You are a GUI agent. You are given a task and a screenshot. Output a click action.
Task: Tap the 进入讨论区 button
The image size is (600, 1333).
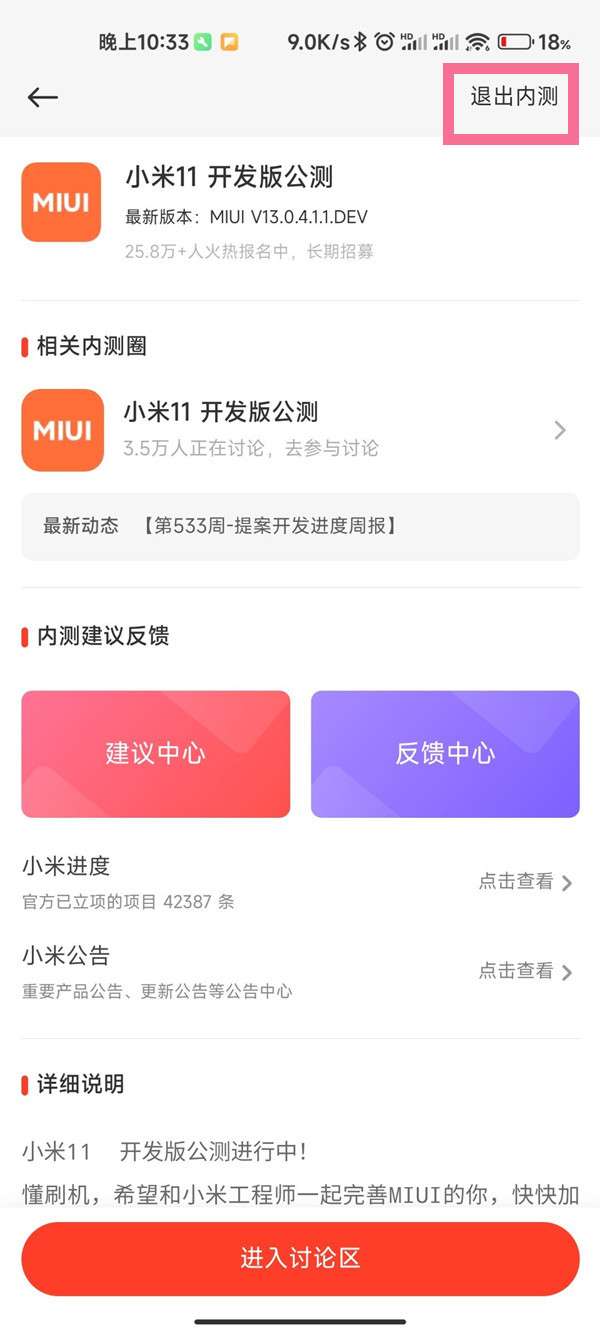click(x=300, y=1258)
